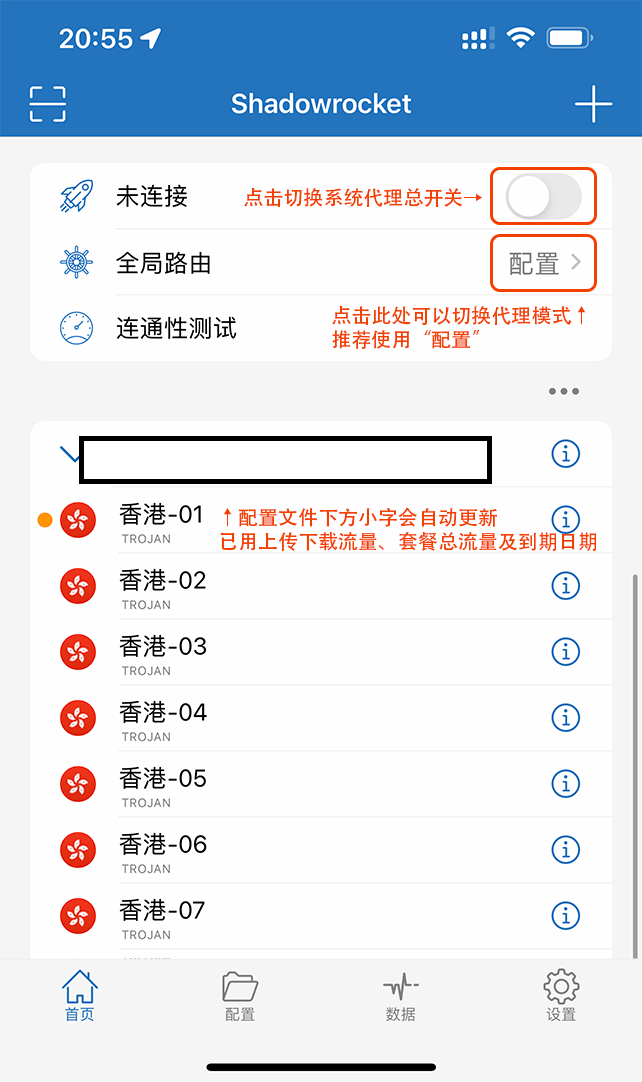Collapse the subscription server group
Viewport: 642px width, 1082px height.
point(71,456)
